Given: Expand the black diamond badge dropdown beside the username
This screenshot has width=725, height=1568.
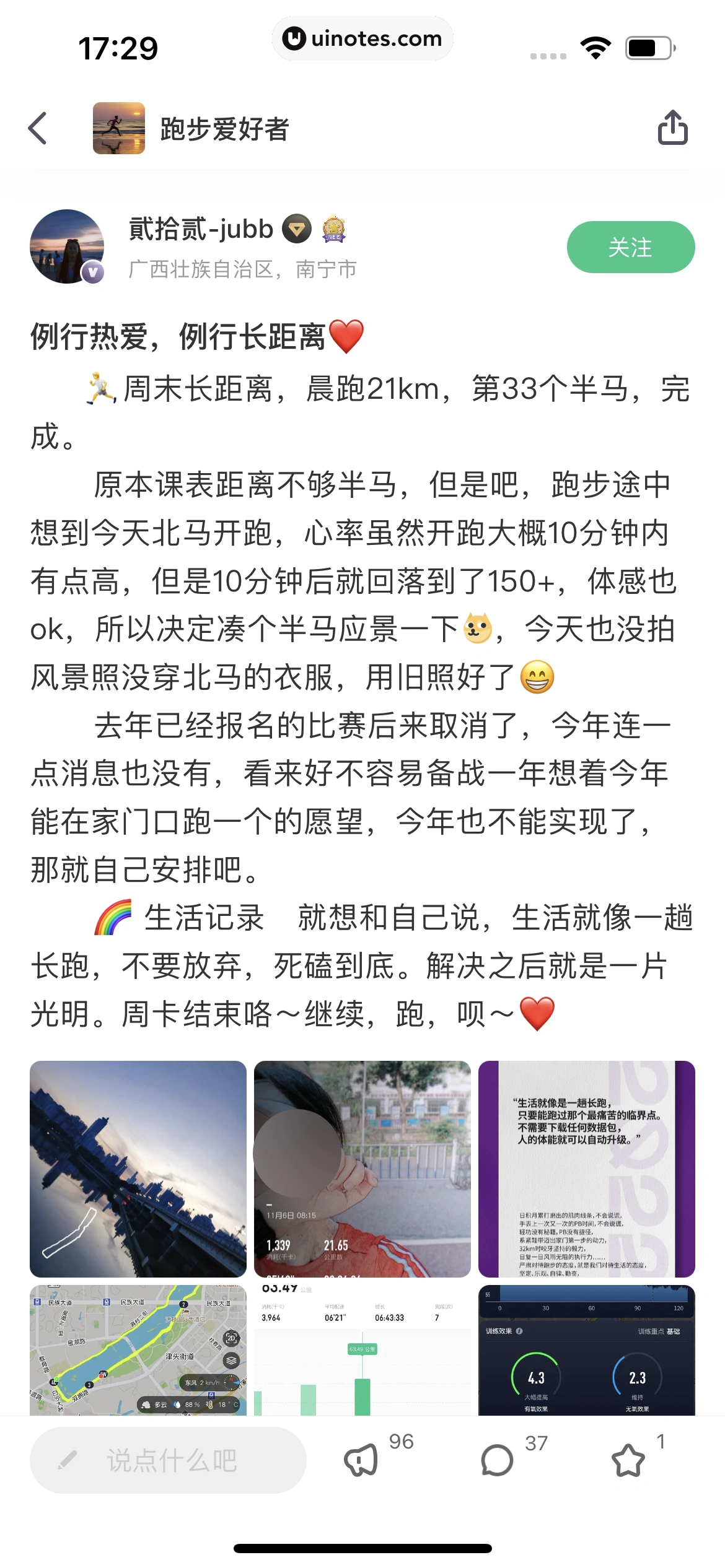Looking at the screenshot, I should click(297, 229).
